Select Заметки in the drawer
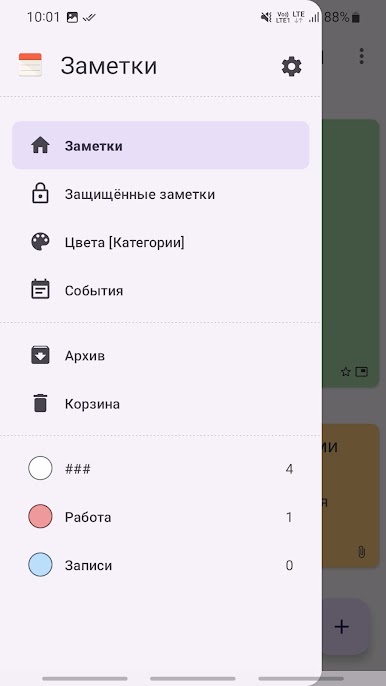 (x=161, y=146)
